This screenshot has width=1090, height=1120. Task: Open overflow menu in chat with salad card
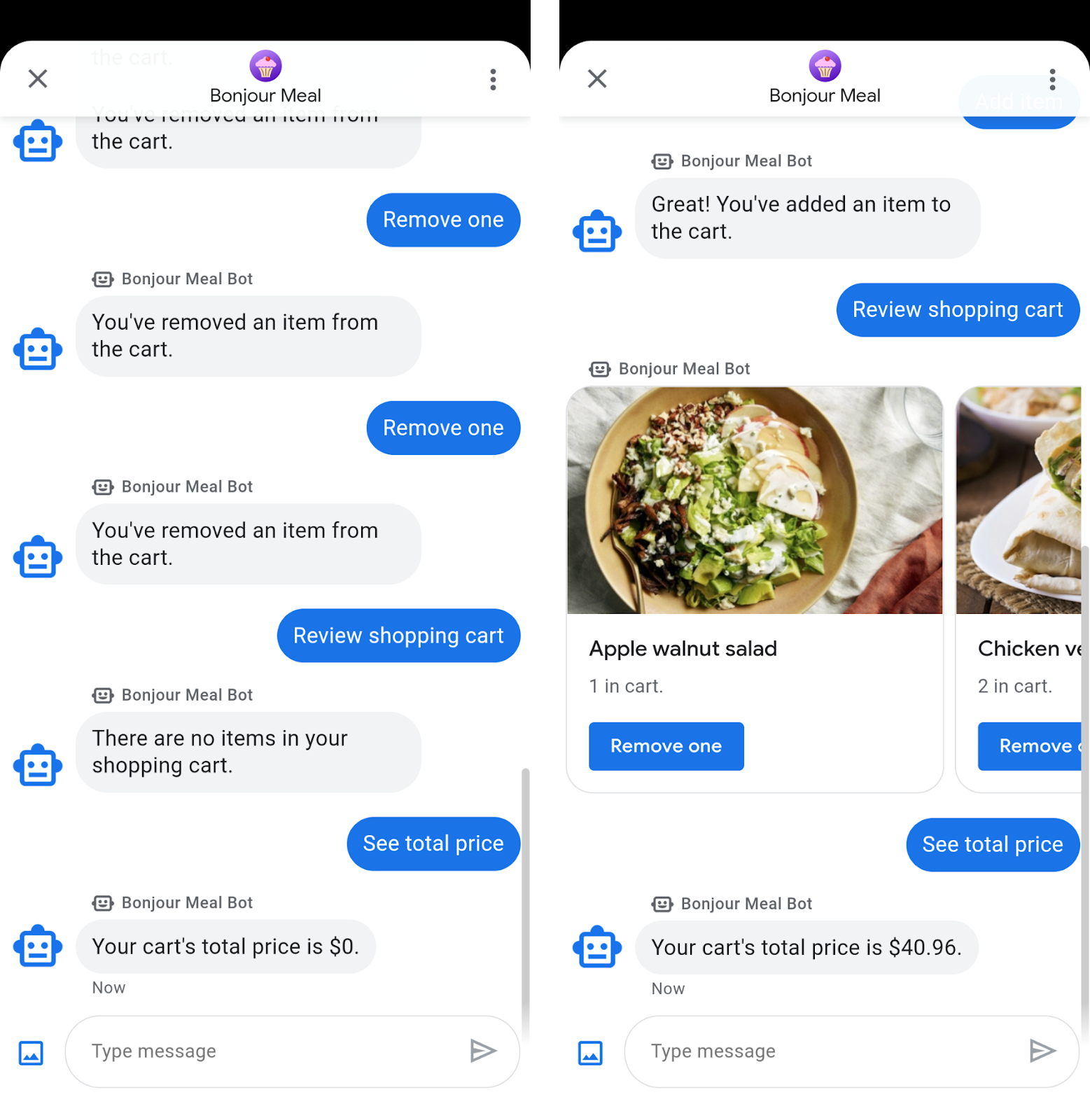coord(1052,80)
